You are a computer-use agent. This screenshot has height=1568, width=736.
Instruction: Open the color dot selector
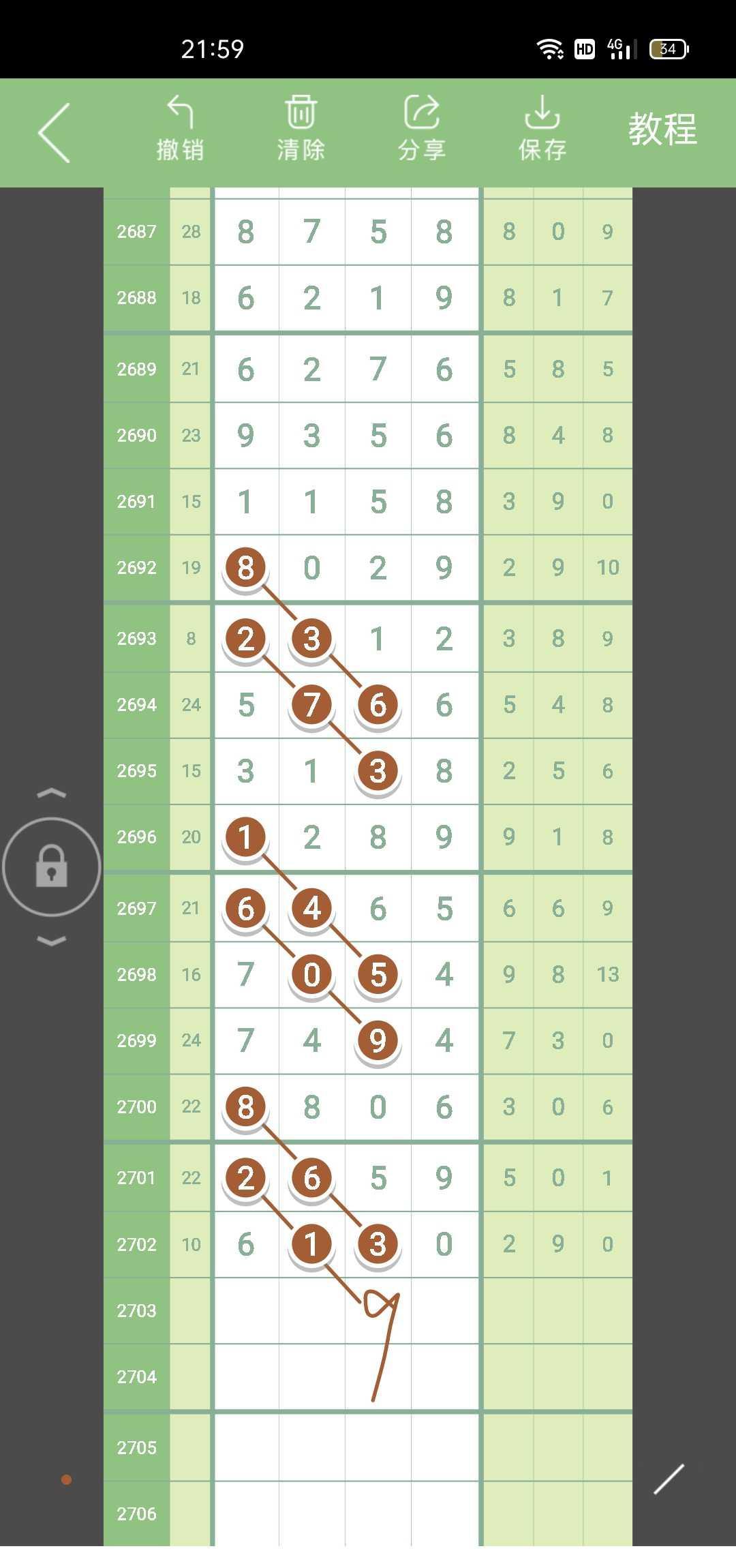pyautogui.click(x=66, y=1479)
